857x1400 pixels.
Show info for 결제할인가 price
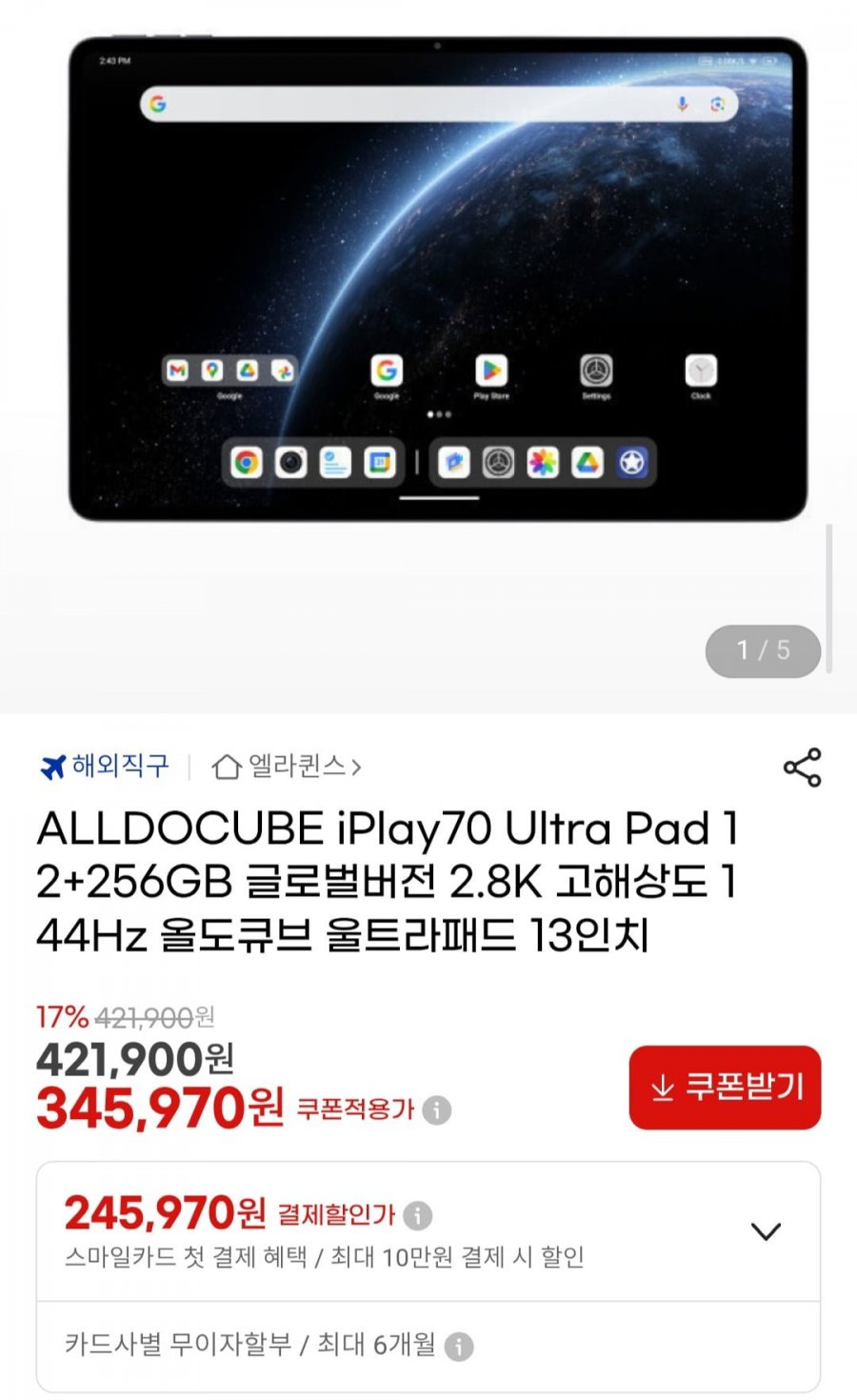pyautogui.click(x=417, y=1215)
